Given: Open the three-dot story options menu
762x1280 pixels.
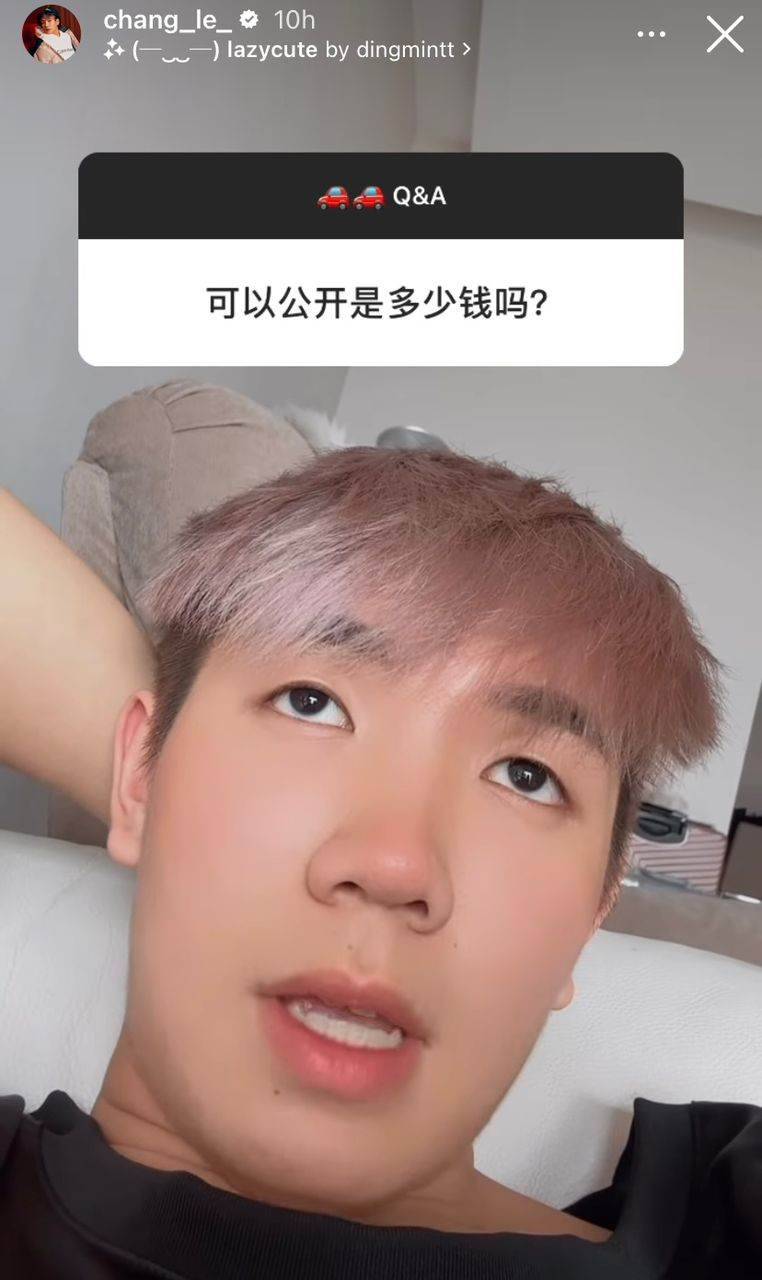Looking at the screenshot, I should pos(651,34).
